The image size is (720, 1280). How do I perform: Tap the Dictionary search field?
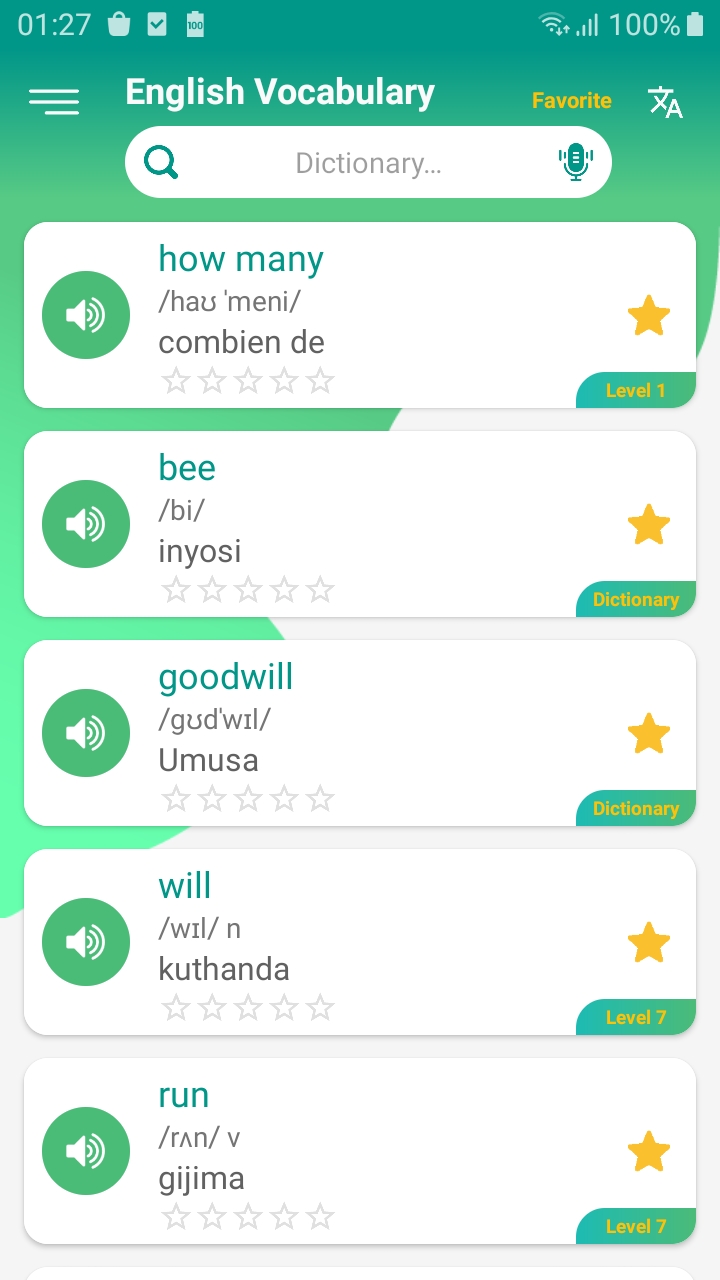point(368,163)
